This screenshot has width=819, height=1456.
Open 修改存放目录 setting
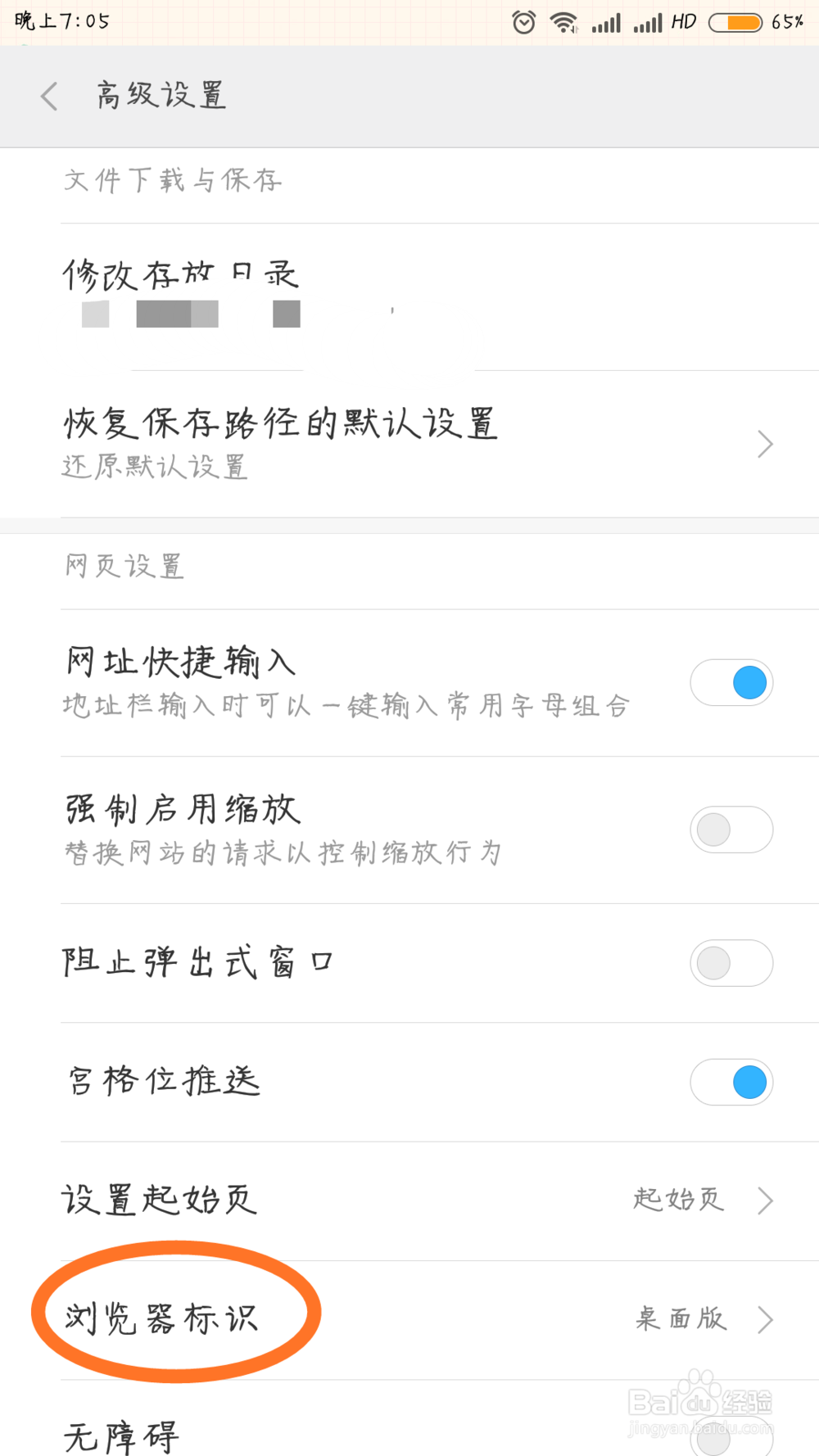point(409,296)
